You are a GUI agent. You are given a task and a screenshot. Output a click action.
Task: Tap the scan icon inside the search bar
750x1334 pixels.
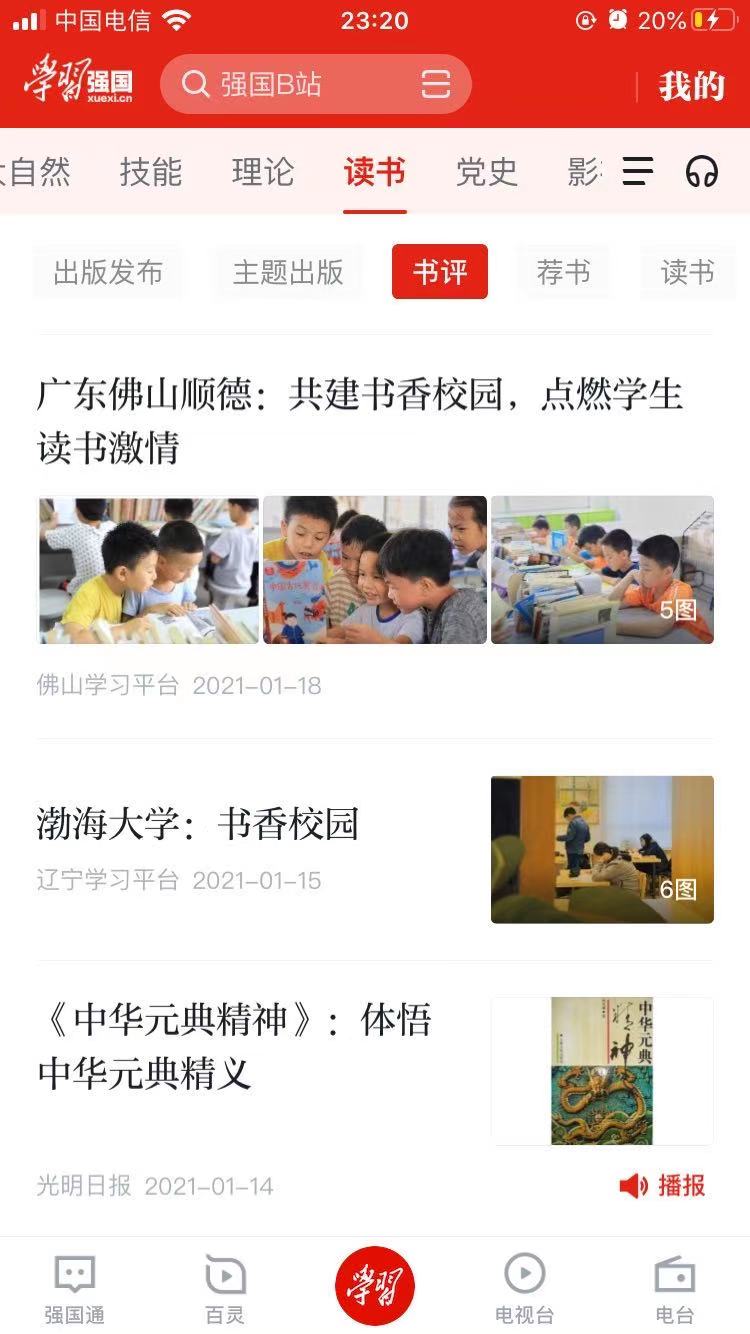click(436, 84)
